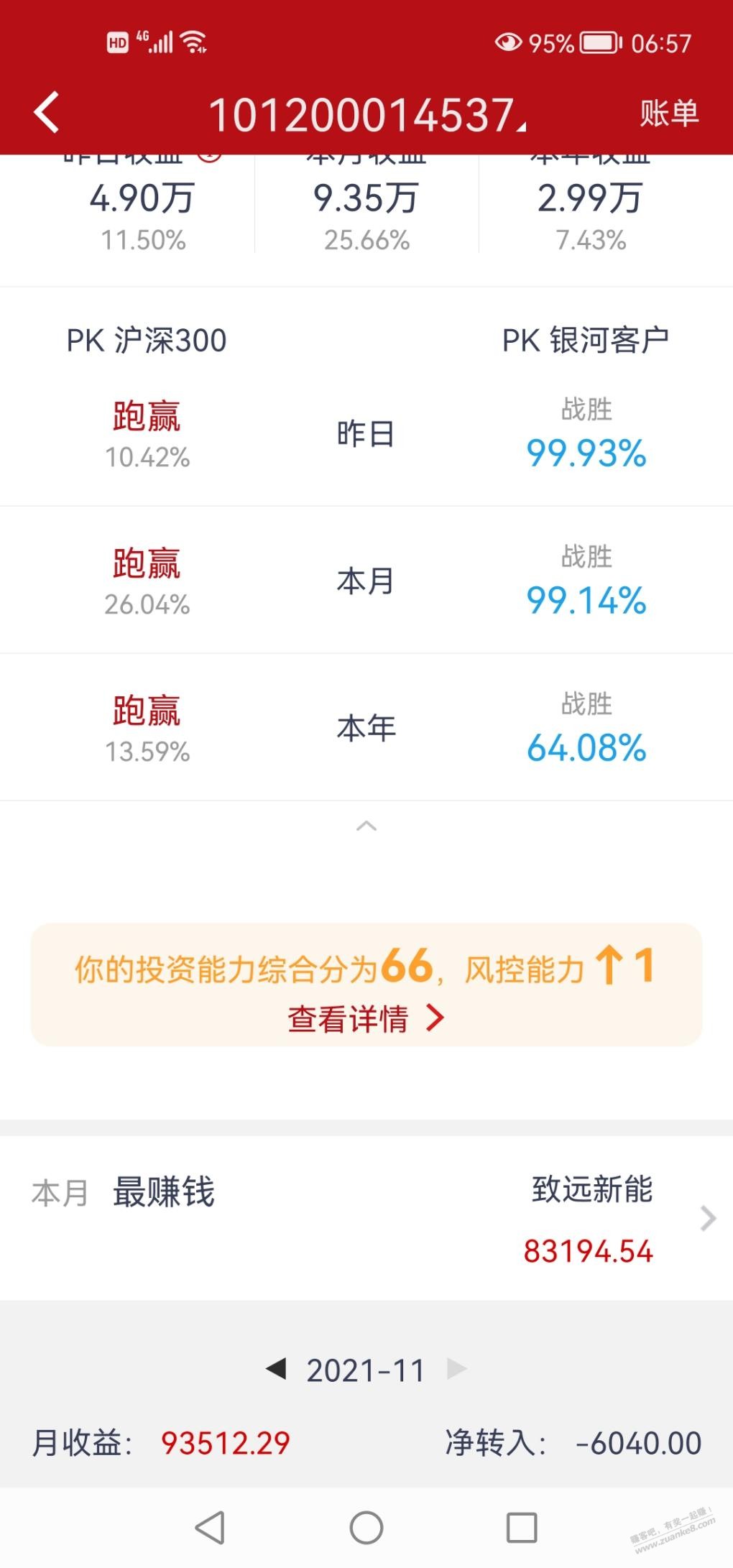
Task: Open the 账单 bill page
Action: coord(669,114)
